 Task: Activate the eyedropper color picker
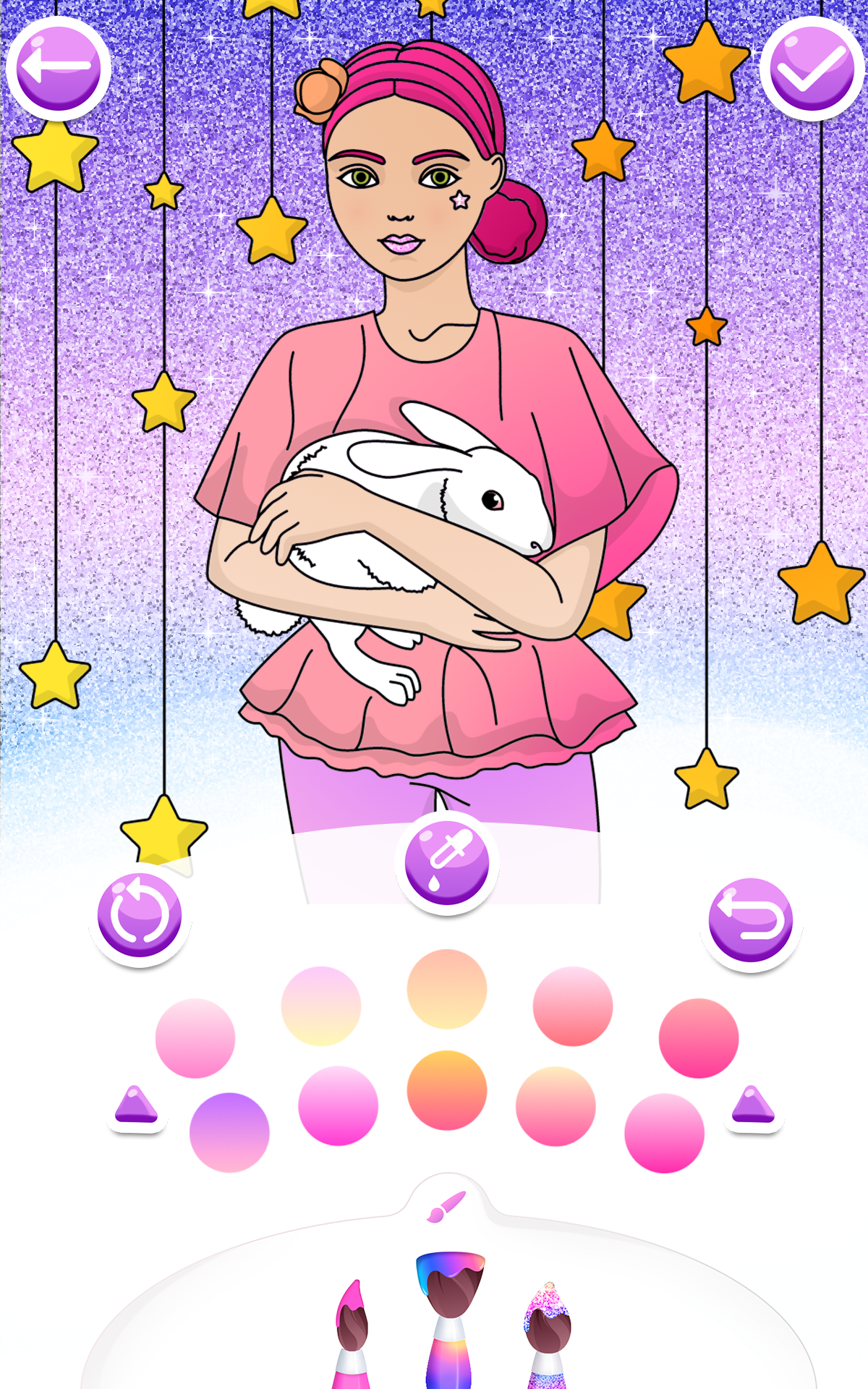coord(446,862)
